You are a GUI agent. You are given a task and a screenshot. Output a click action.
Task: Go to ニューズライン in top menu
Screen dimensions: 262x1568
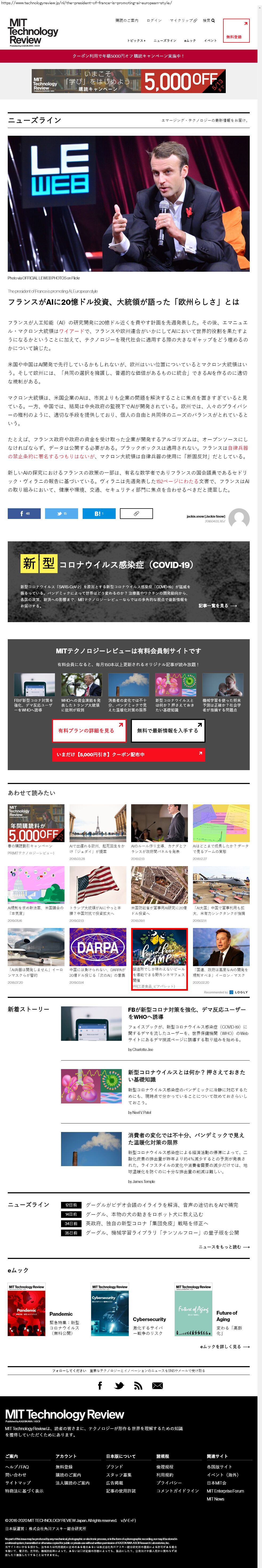165,40
